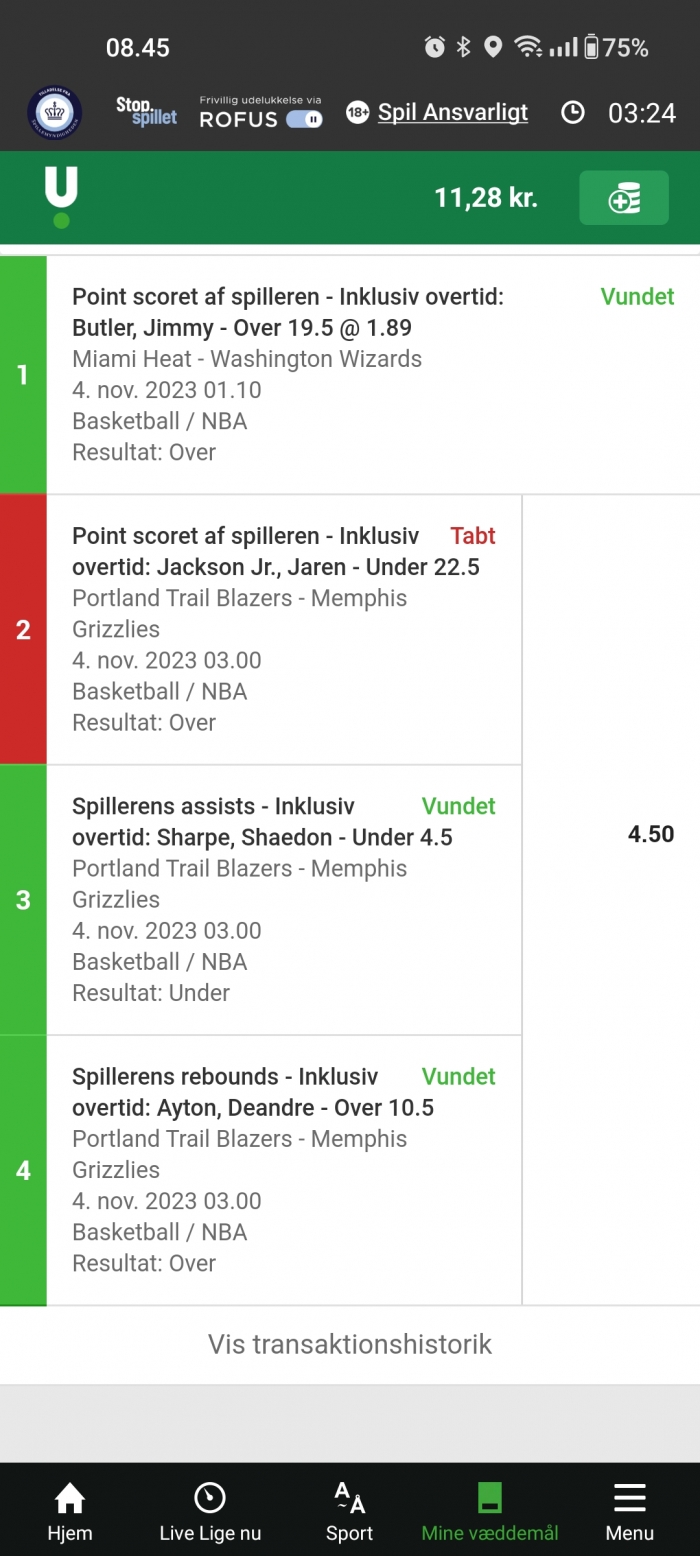The width and height of the screenshot is (700, 1556).
Task: Open the deposit funds button
Action: point(624,198)
